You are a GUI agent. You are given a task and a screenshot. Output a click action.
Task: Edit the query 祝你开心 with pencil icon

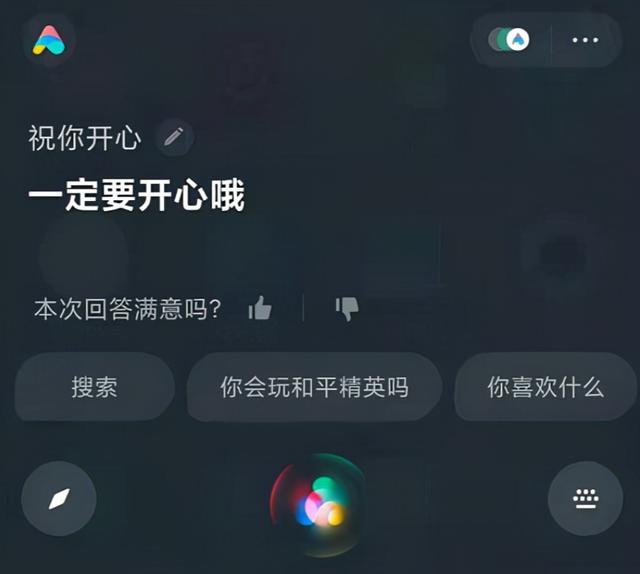coord(175,137)
